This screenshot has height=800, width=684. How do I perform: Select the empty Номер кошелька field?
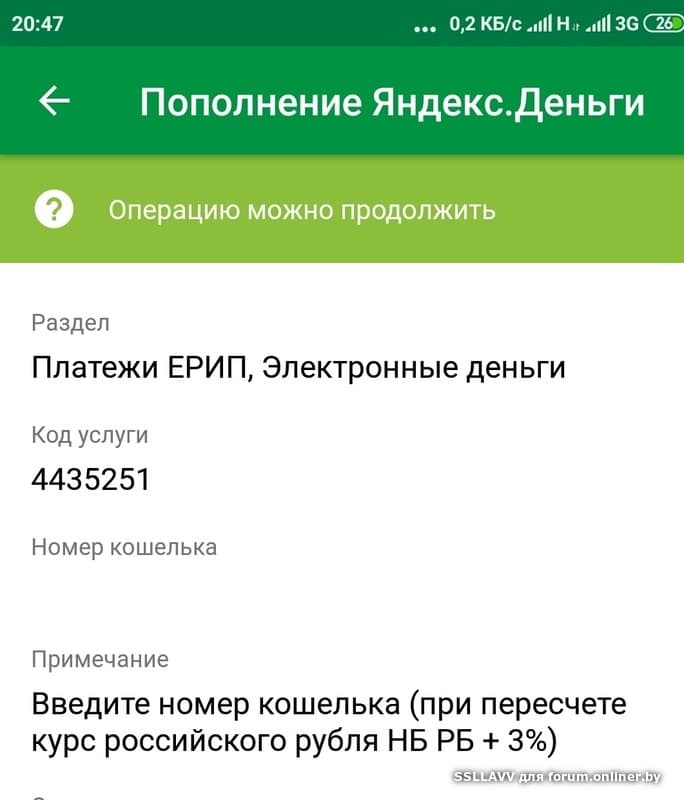(x=340, y=591)
